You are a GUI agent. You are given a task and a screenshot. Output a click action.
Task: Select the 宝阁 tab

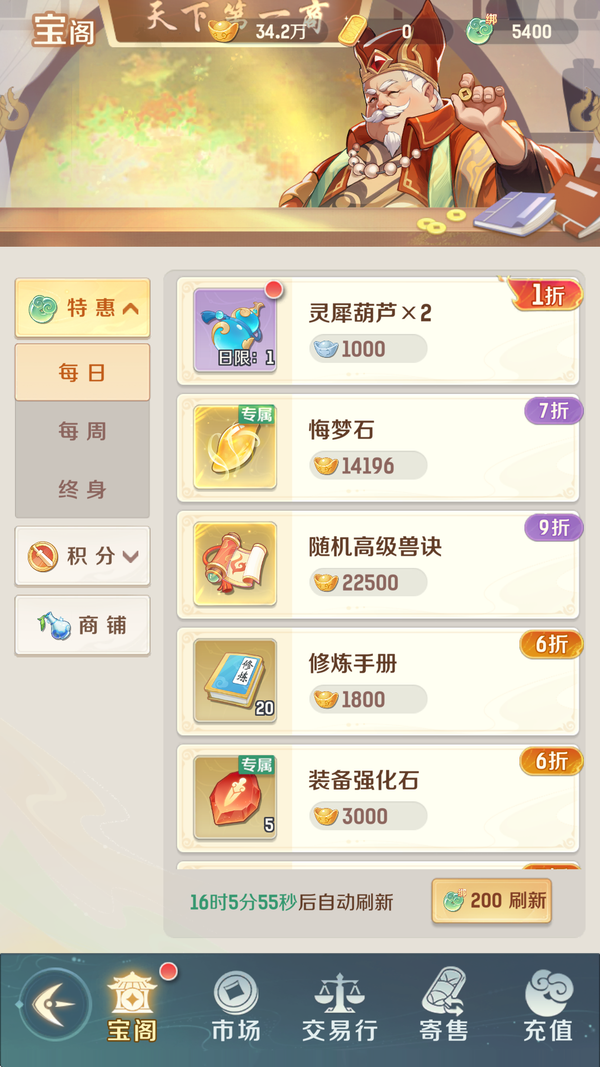(132, 1005)
